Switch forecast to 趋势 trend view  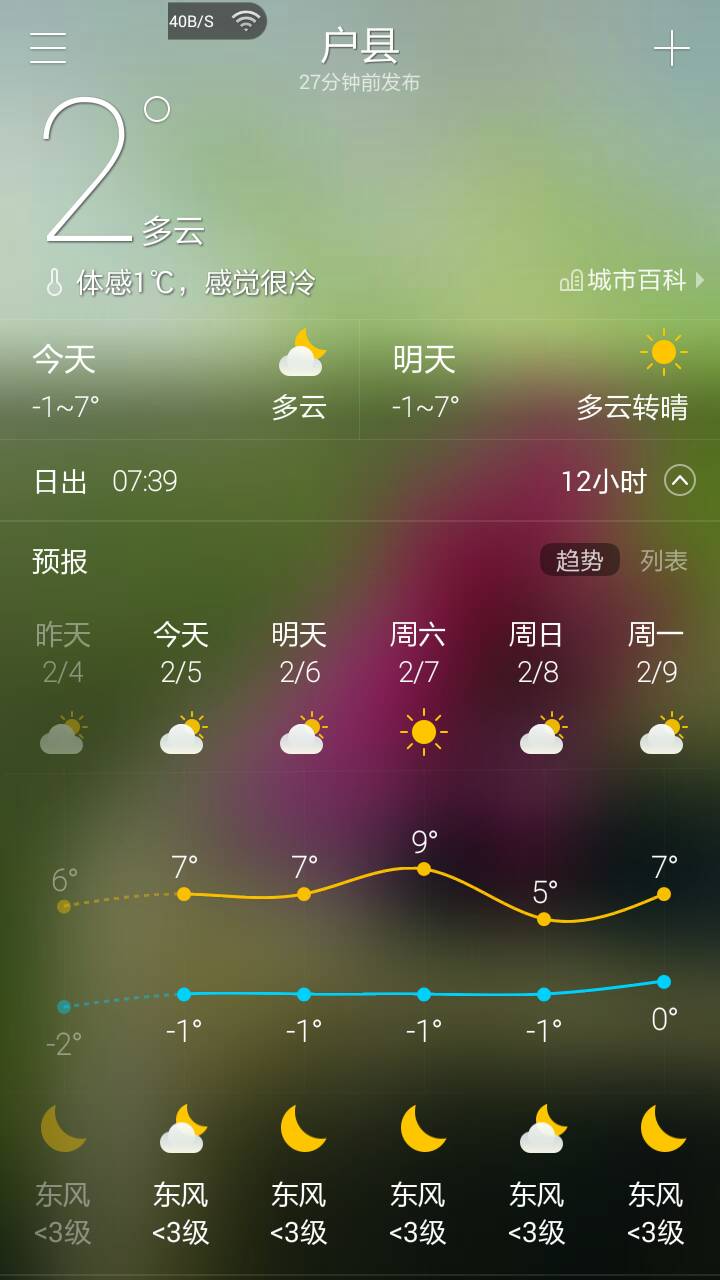point(580,560)
